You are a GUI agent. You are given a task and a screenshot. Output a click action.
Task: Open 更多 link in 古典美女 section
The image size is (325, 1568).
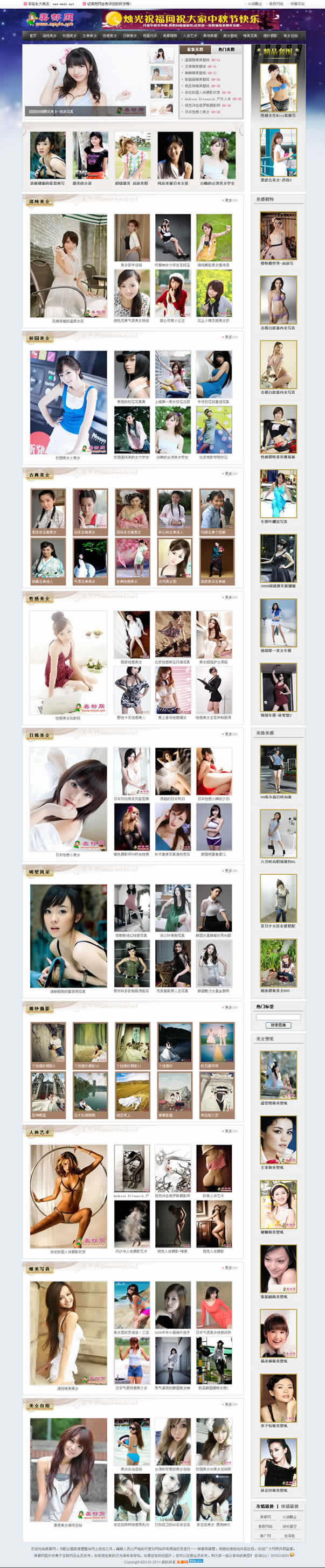click(x=231, y=473)
